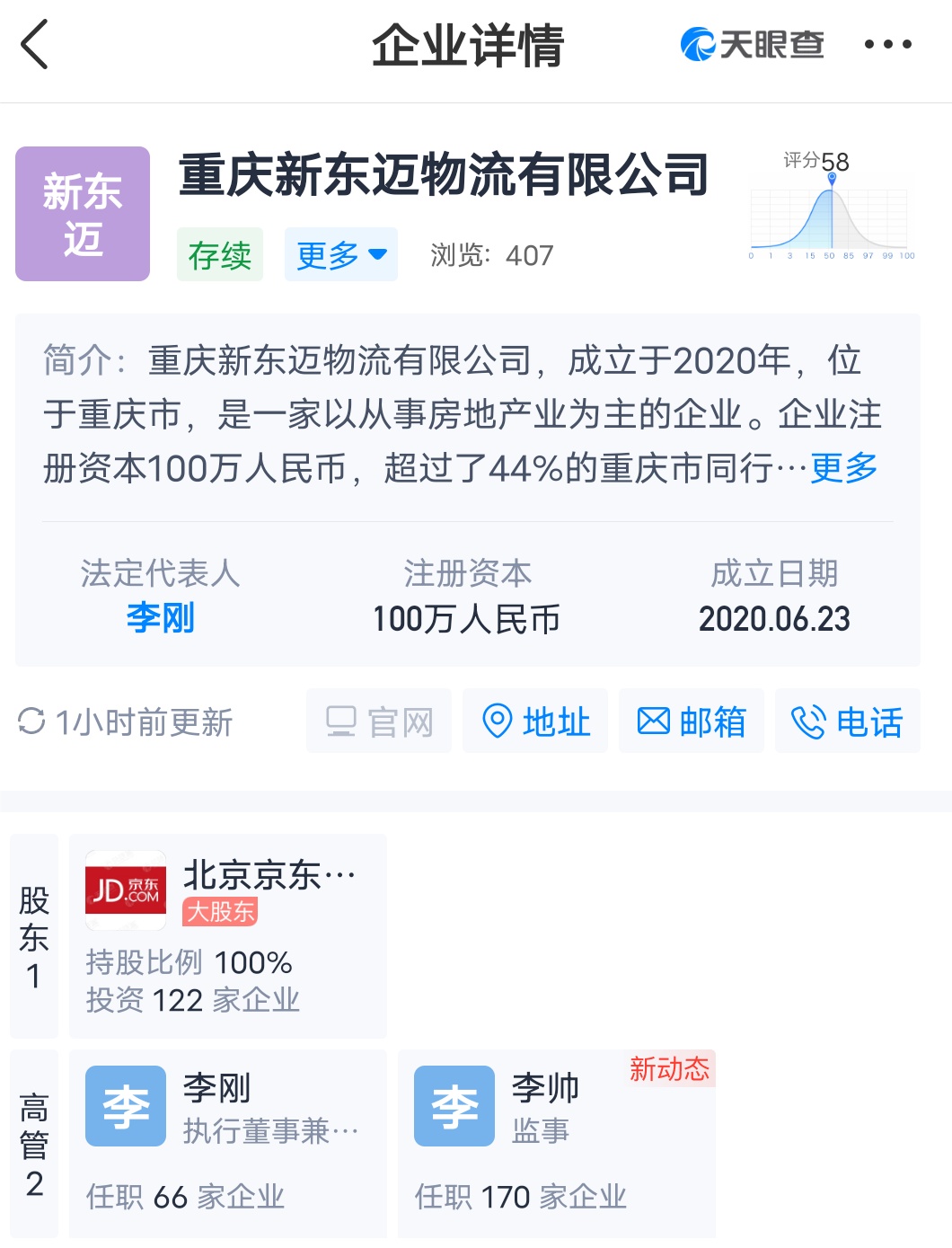Viewport: 952px width, 1248px height.
Task: Open shareholder card 北京京东
Action: [x=228, y=935]
